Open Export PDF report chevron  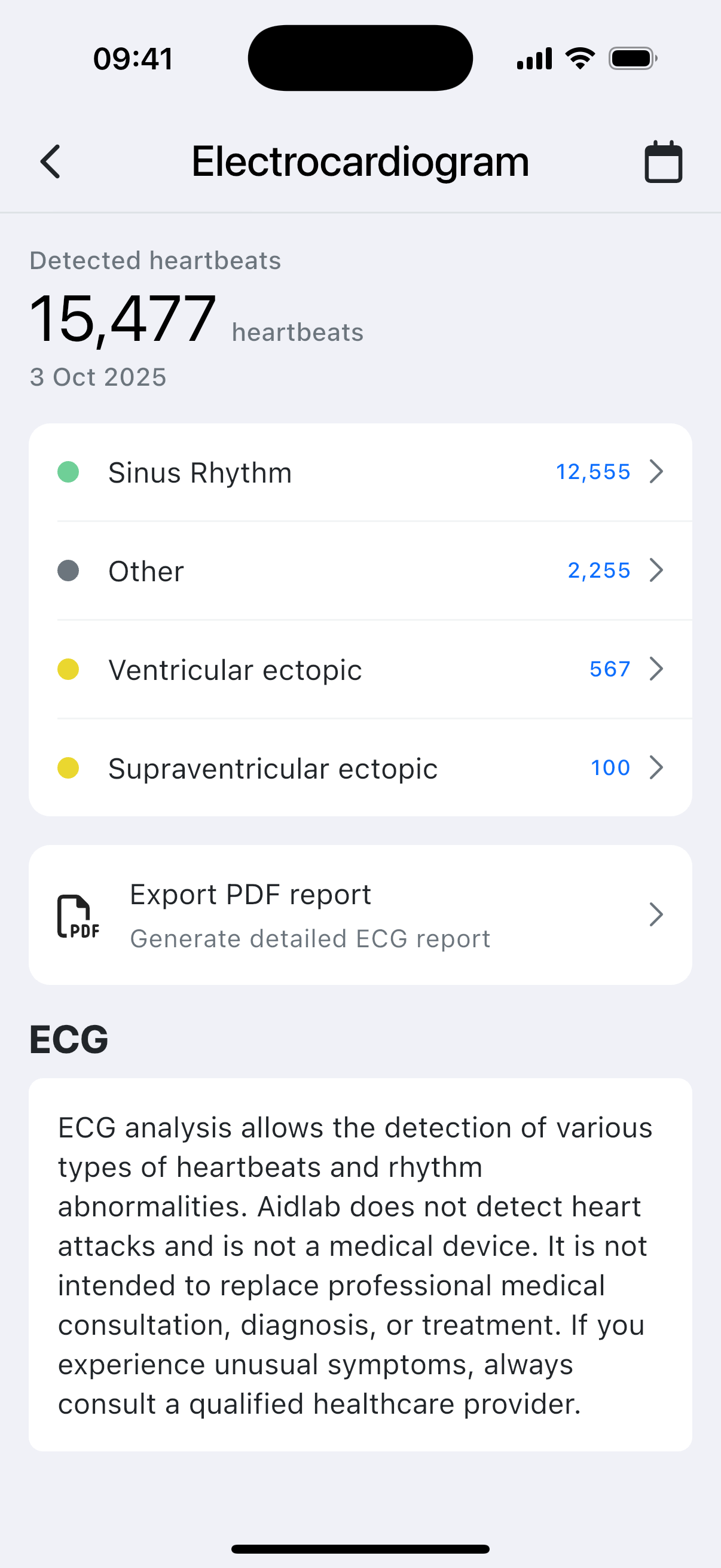656,914
